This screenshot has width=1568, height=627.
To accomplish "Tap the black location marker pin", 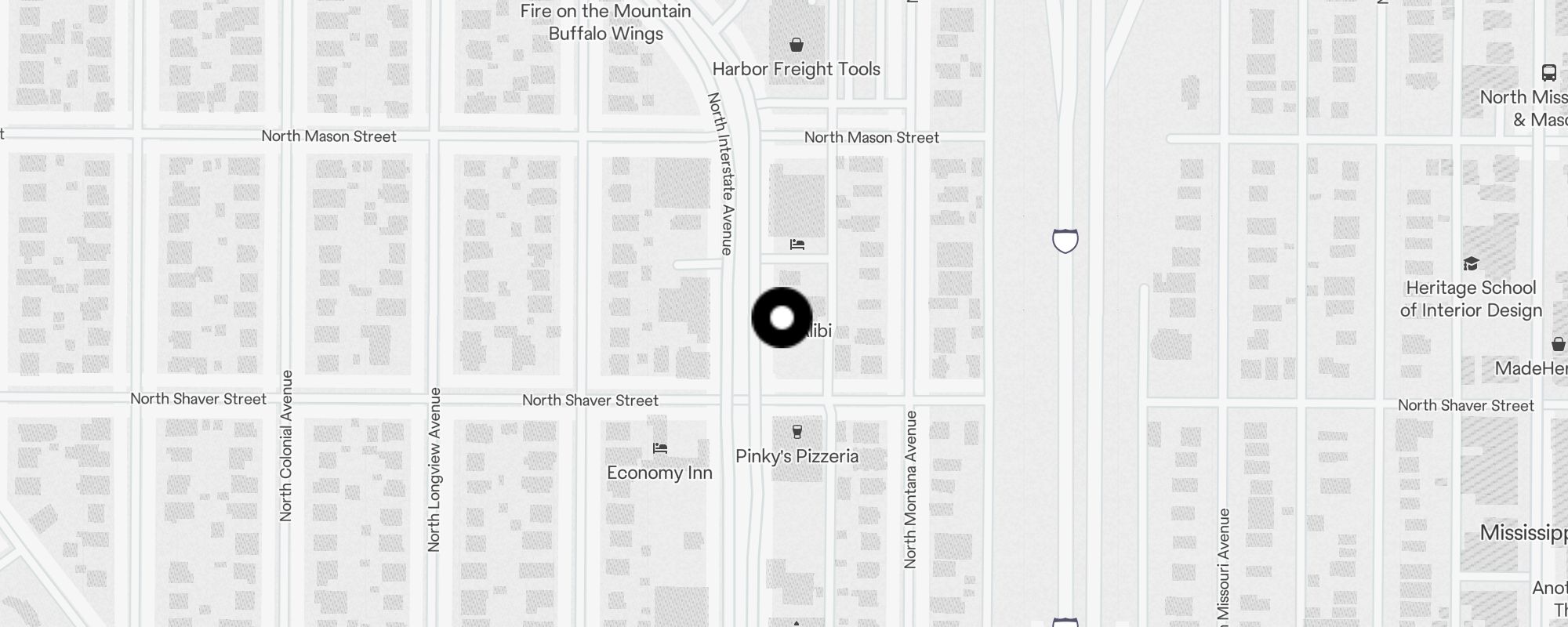I will coord(782,317).
